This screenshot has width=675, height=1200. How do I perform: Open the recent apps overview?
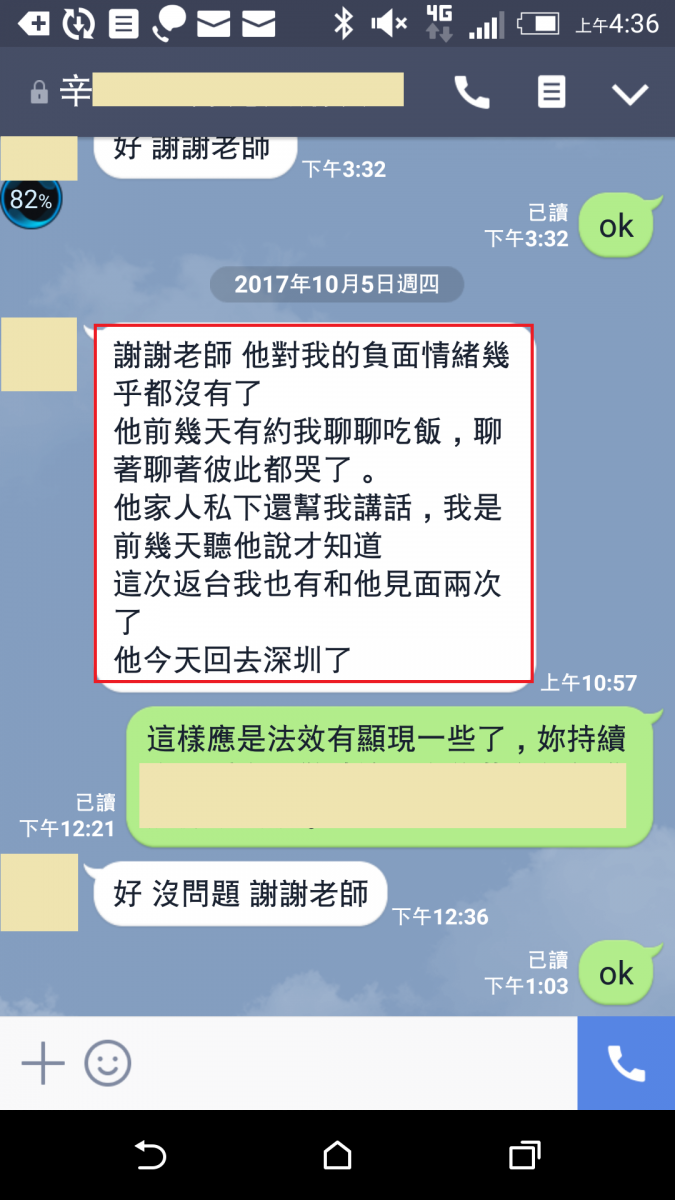(525, 1156)
